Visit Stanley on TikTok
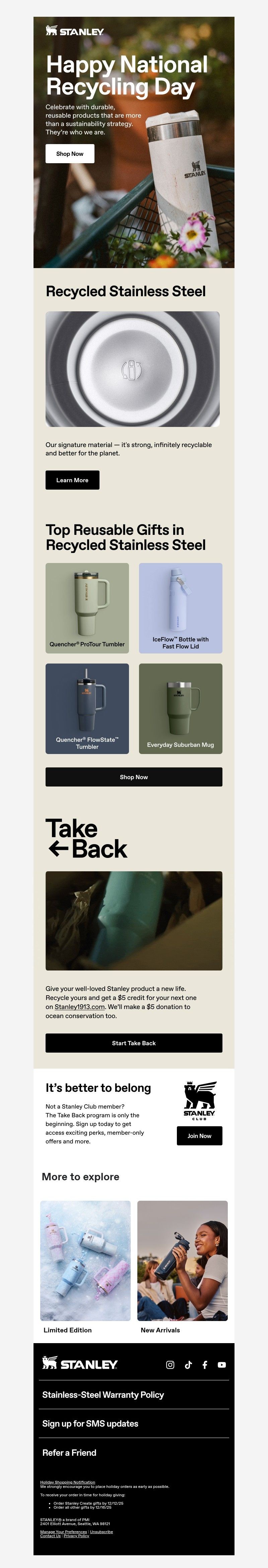Screen dimensions: 268x1568 pyautogui.click(x=188, y=1364)
